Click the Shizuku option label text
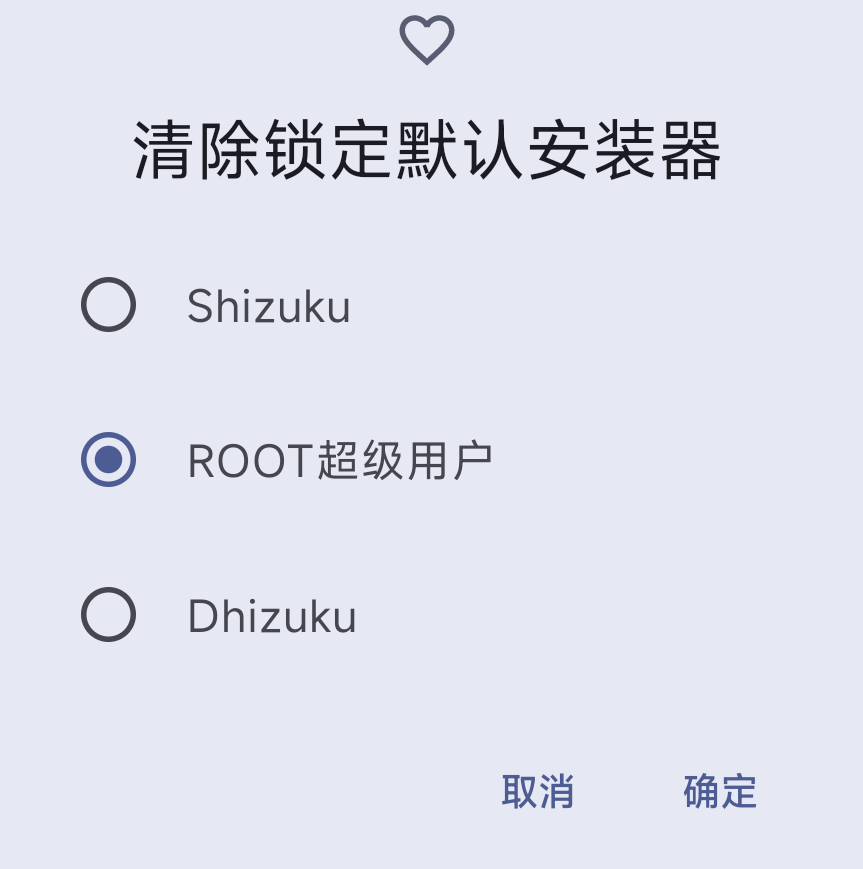Screen dimensions: 863x869 (x=268, y=306)
